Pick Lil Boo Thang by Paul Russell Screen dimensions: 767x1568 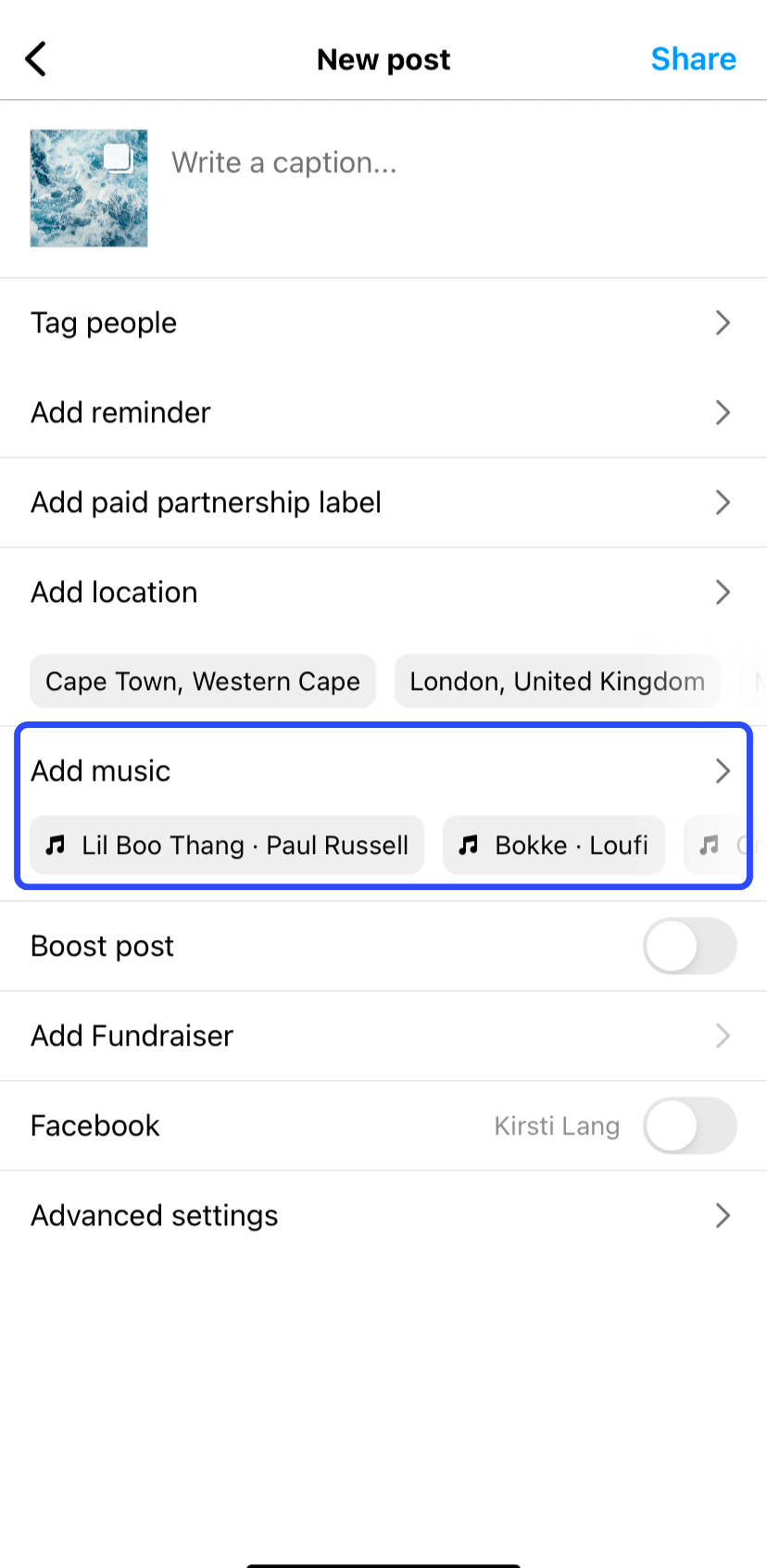coord(227,845)
